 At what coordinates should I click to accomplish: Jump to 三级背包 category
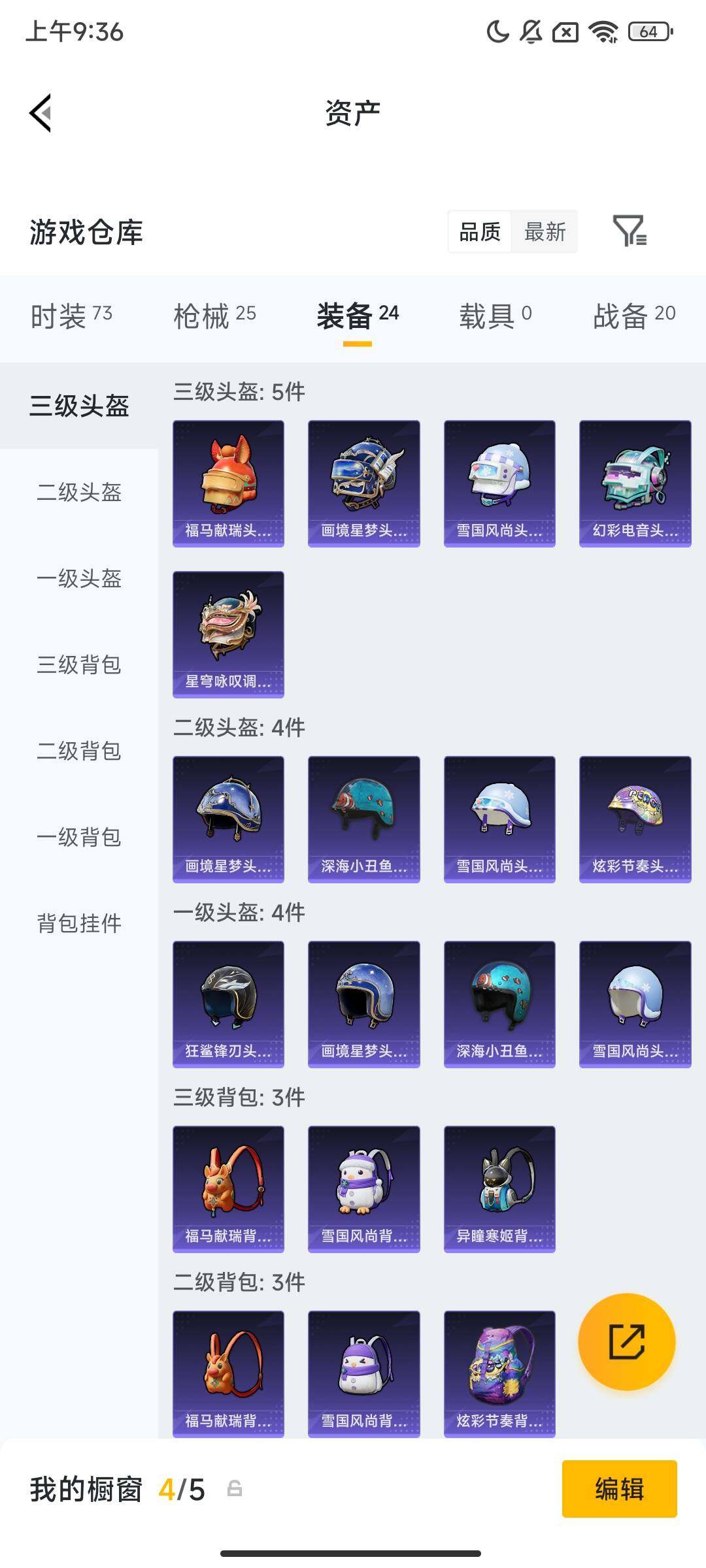click(x=79, y=664)
